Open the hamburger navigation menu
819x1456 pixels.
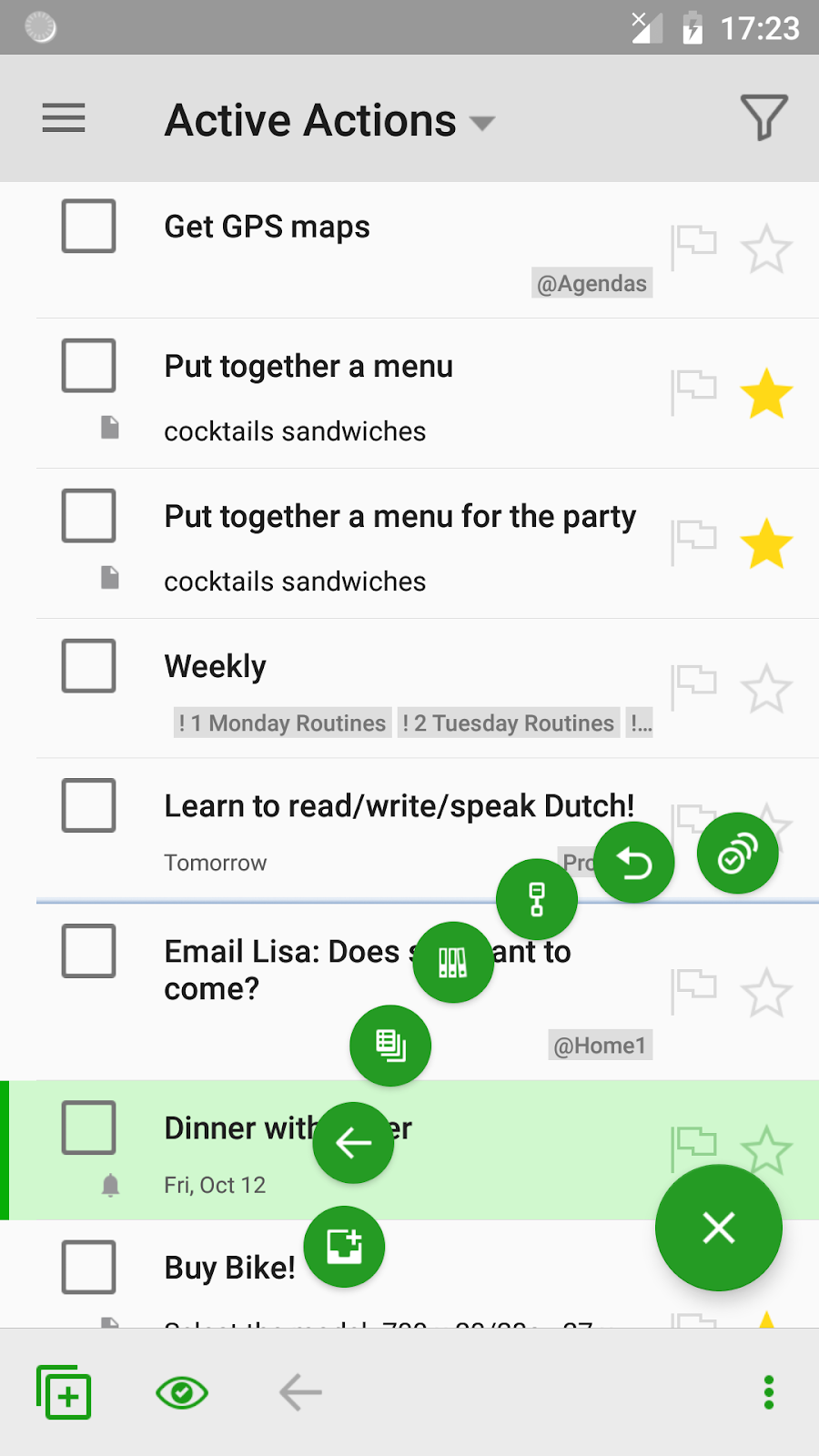tap(64, 118)
